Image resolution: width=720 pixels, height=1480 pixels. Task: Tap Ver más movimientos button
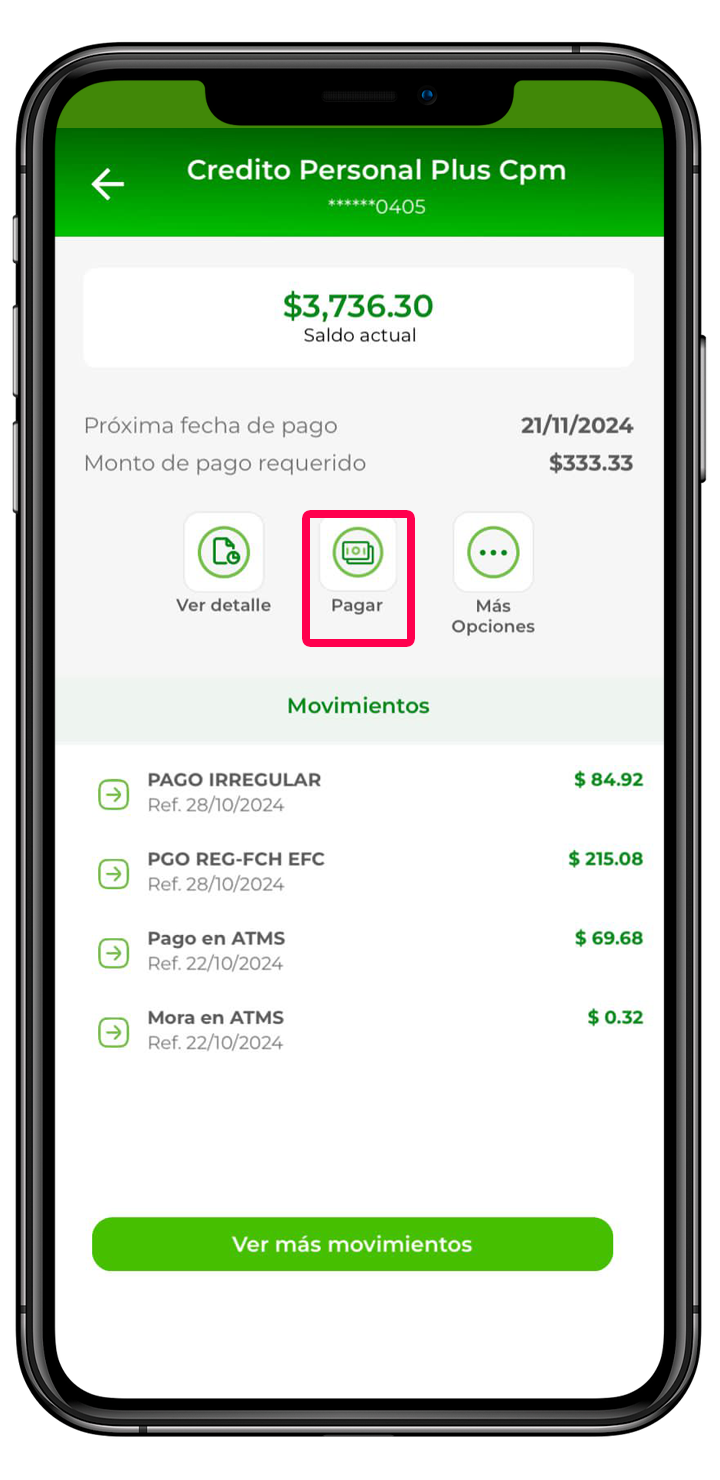(352, 1244)
